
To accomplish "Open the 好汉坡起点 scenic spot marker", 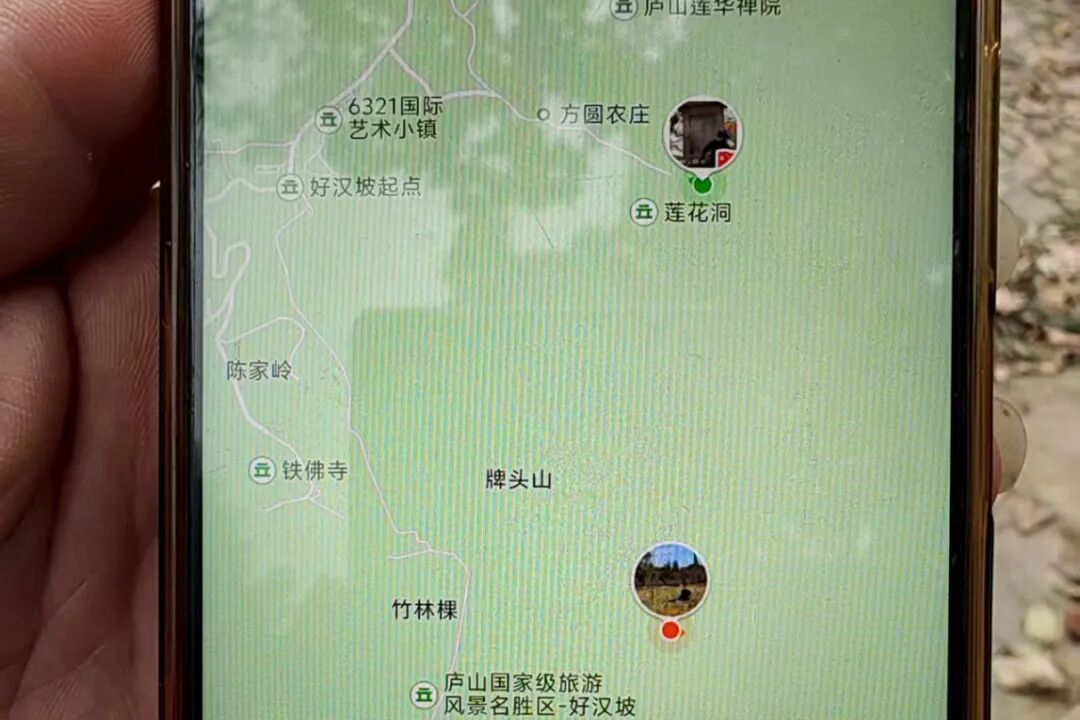I will [290, 186].
